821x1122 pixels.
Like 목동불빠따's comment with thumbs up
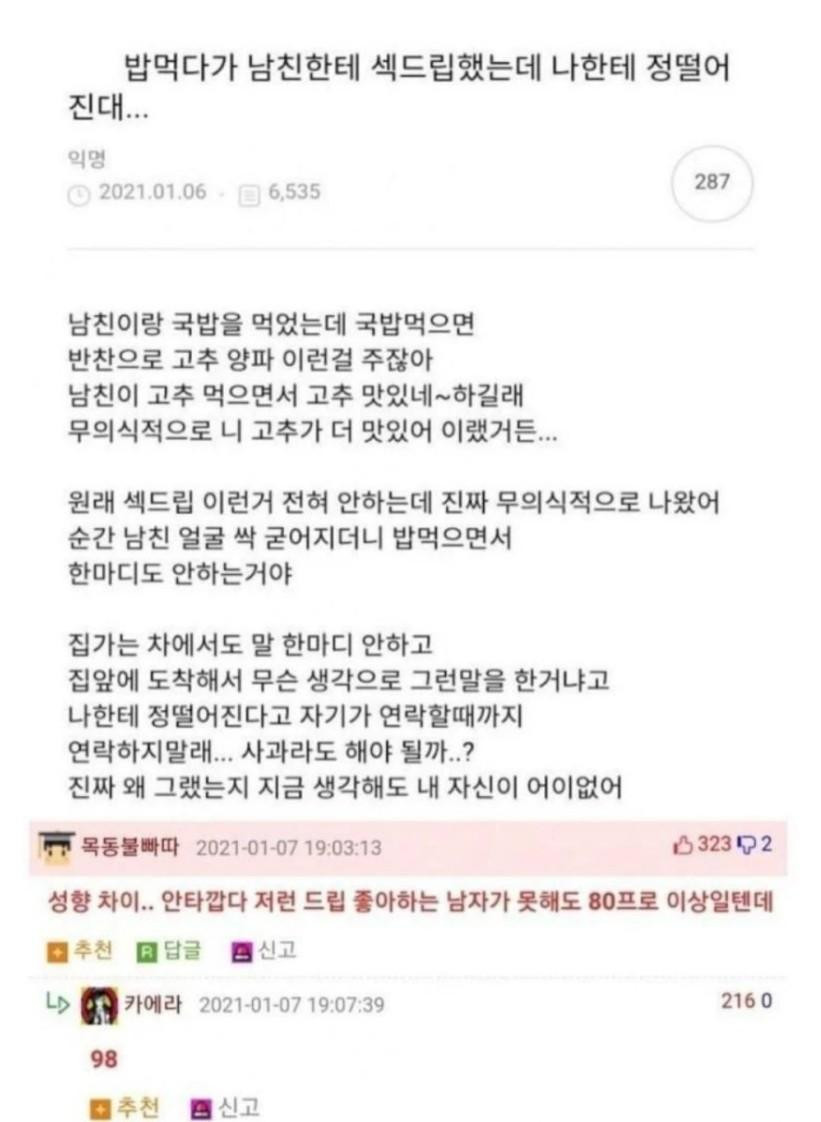684,845
